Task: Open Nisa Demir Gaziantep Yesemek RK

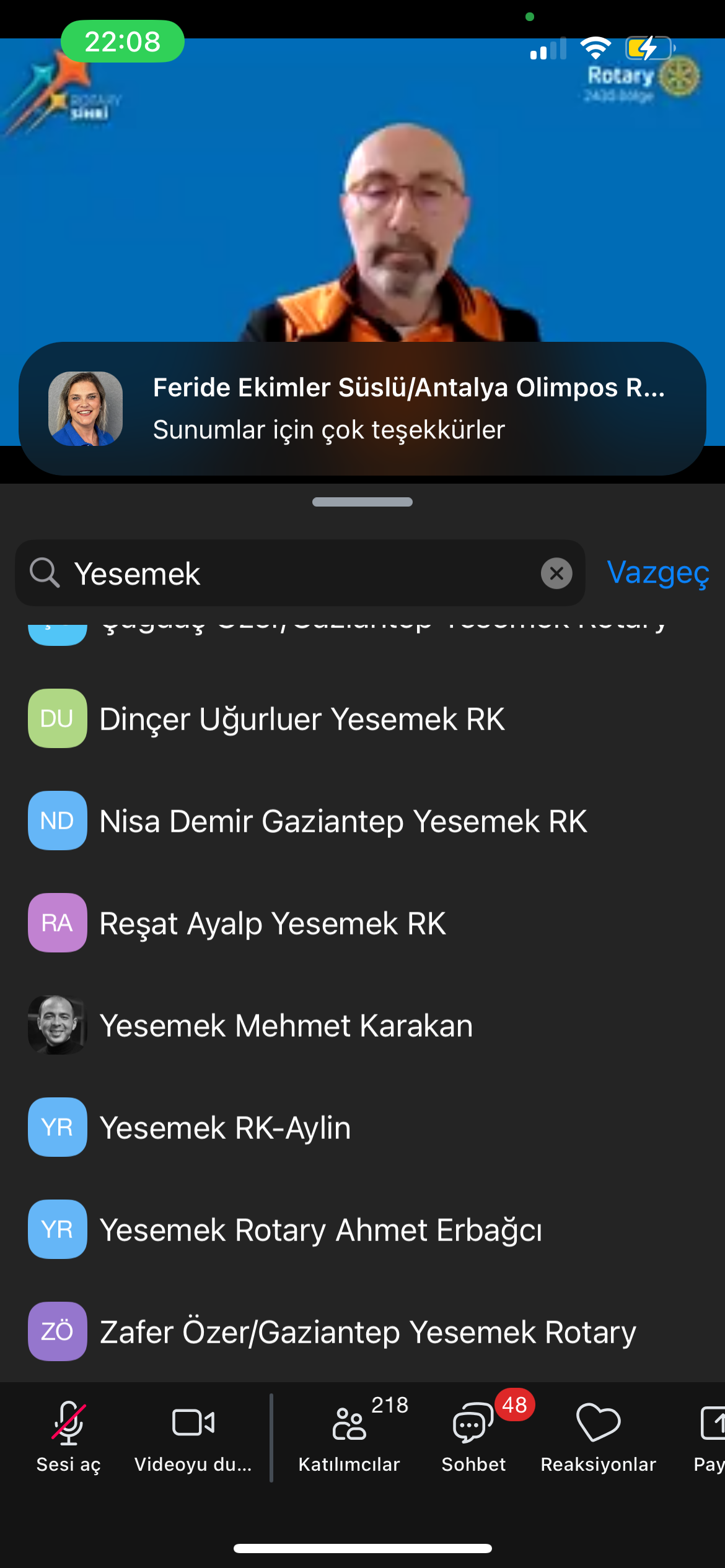Action: [x=362, y=821]
